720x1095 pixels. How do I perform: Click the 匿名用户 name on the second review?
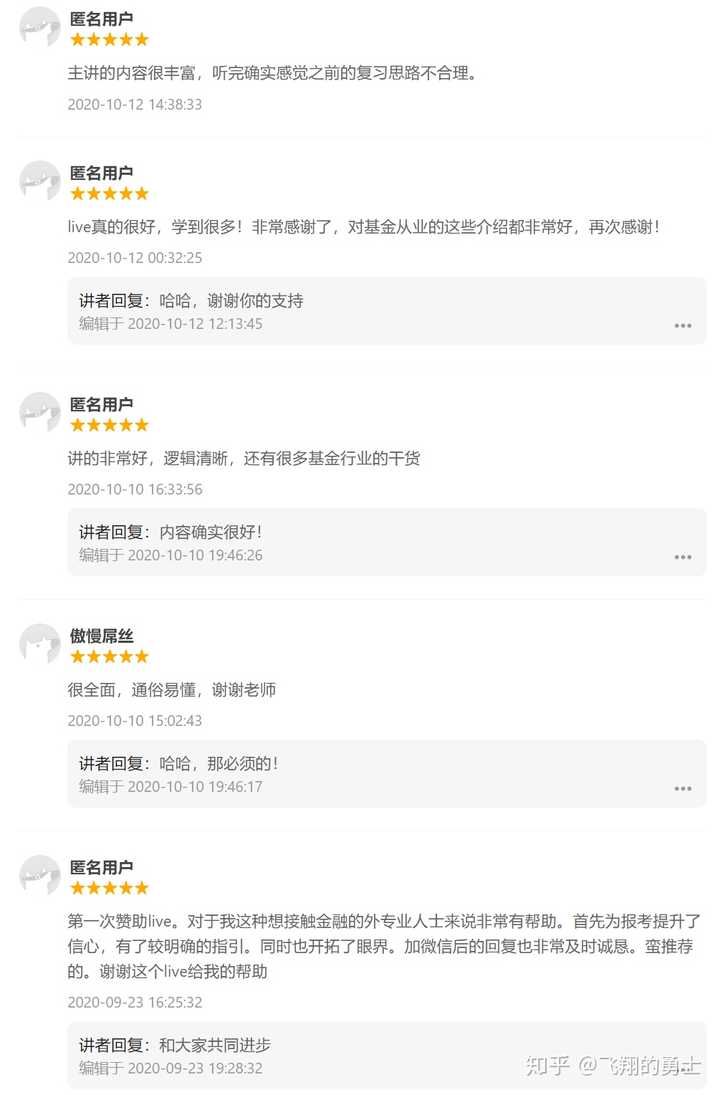pyautogui.click(x=103, y=171)
